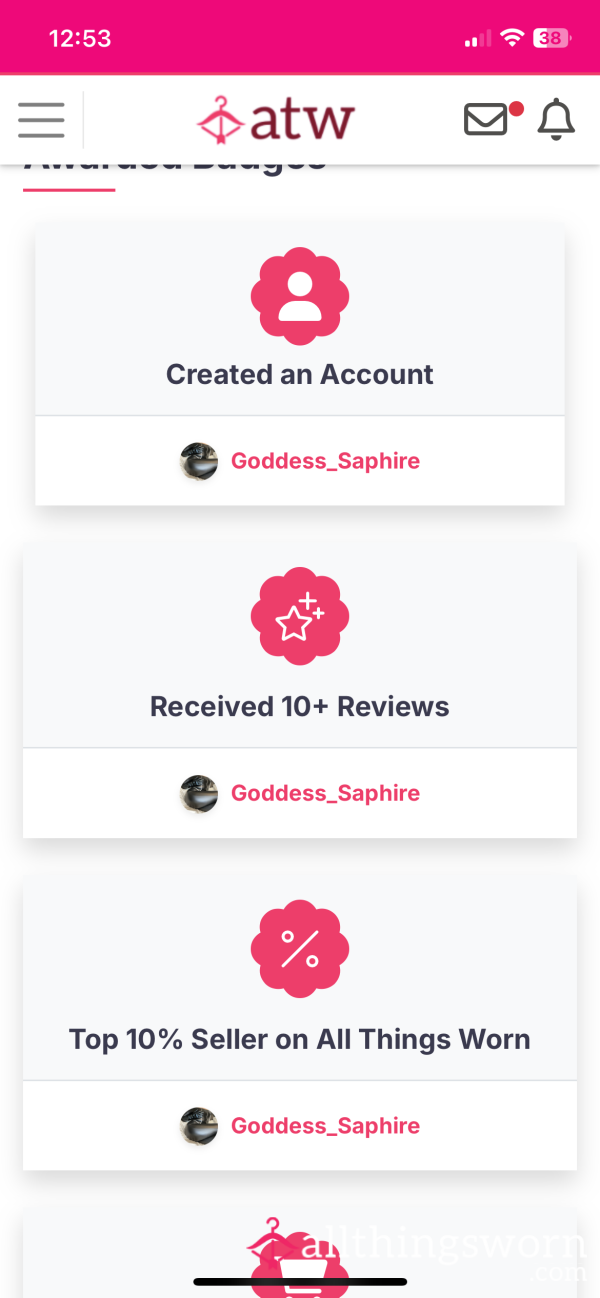This screenshot has height=1298, width=600.
Task: Tap the atw logo to go home
Action: click(276, 120)
